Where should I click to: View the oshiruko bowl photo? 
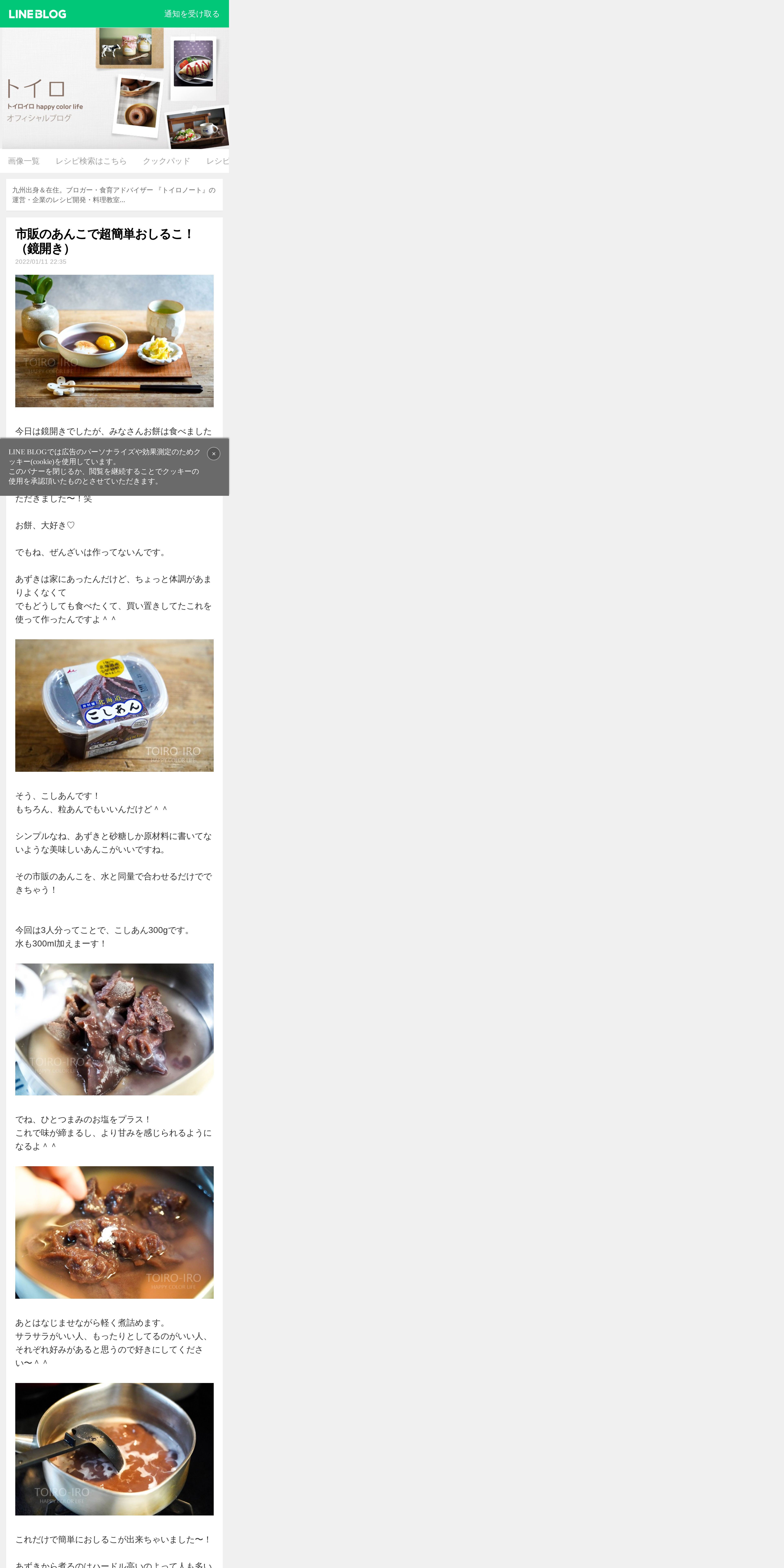(114, 341)
